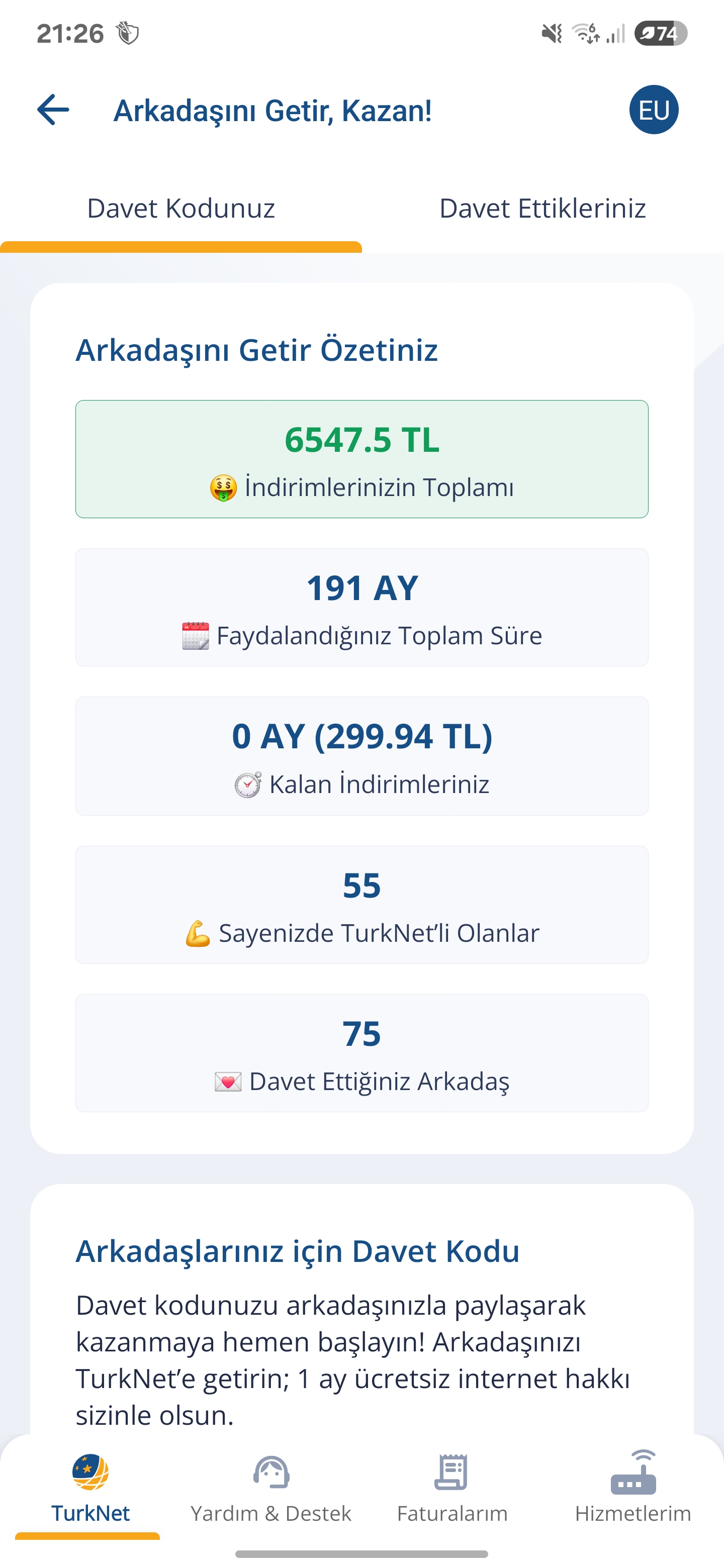Viewport: 724px width, 1568px height.
Task: Open the TurkNet home tab
Action: point(90,1489)
